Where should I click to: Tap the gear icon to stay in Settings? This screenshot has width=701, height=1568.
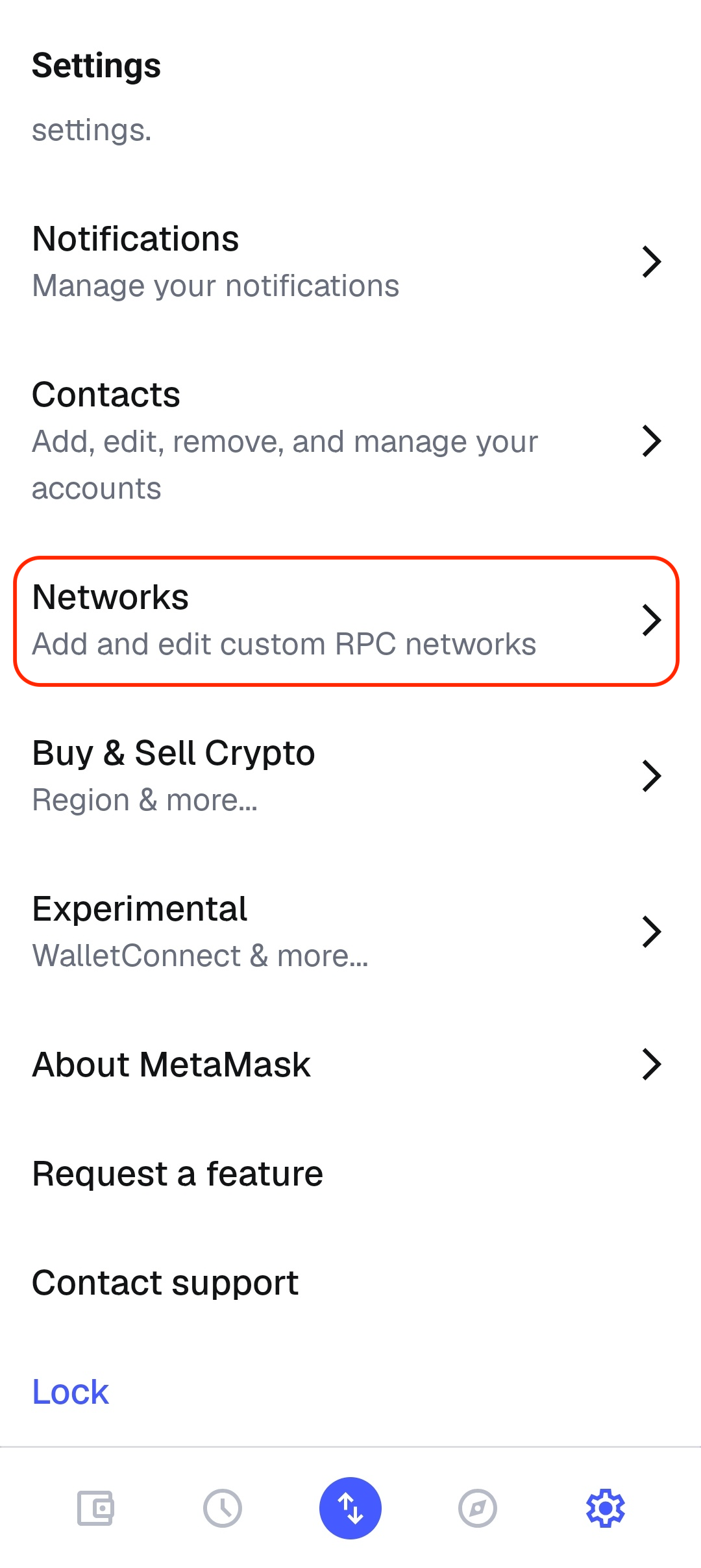point(605,1509)
